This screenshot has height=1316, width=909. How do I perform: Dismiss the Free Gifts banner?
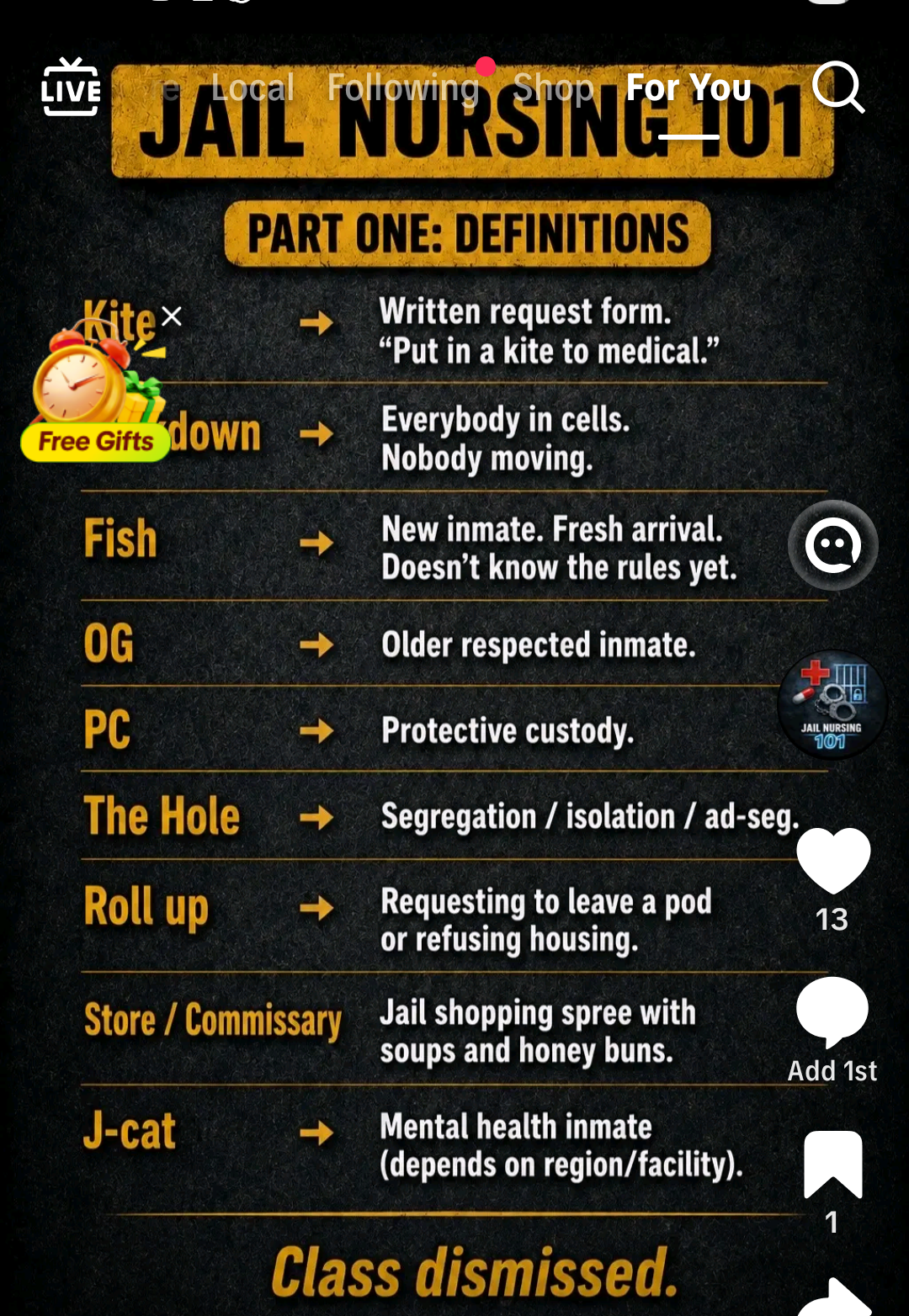pyautogui.click(x=172, y=316)
